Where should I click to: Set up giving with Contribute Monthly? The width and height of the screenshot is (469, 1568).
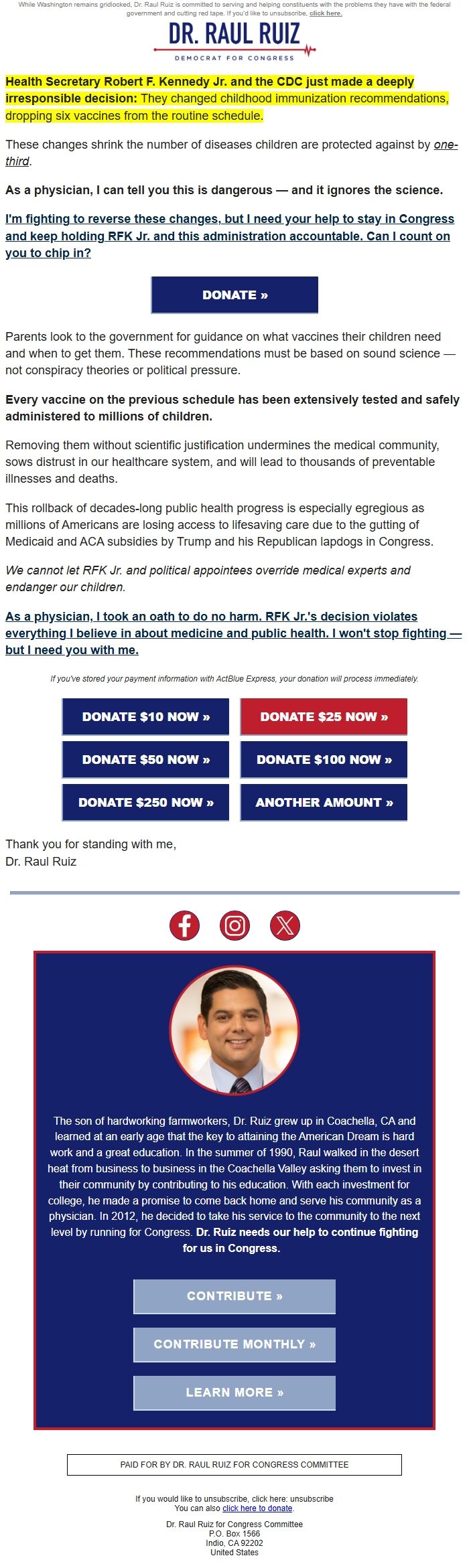point(234,1344)
